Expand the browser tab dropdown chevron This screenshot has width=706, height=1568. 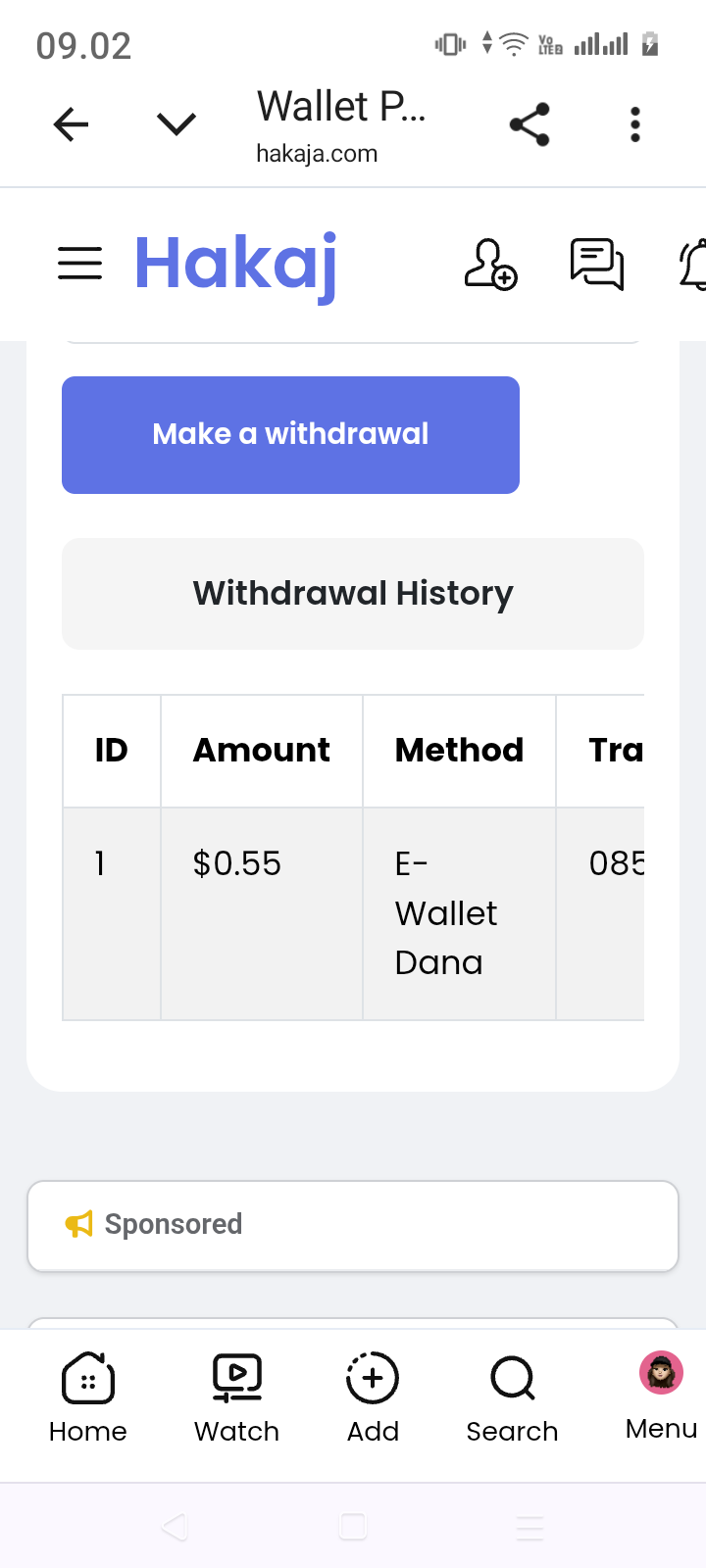176,124
